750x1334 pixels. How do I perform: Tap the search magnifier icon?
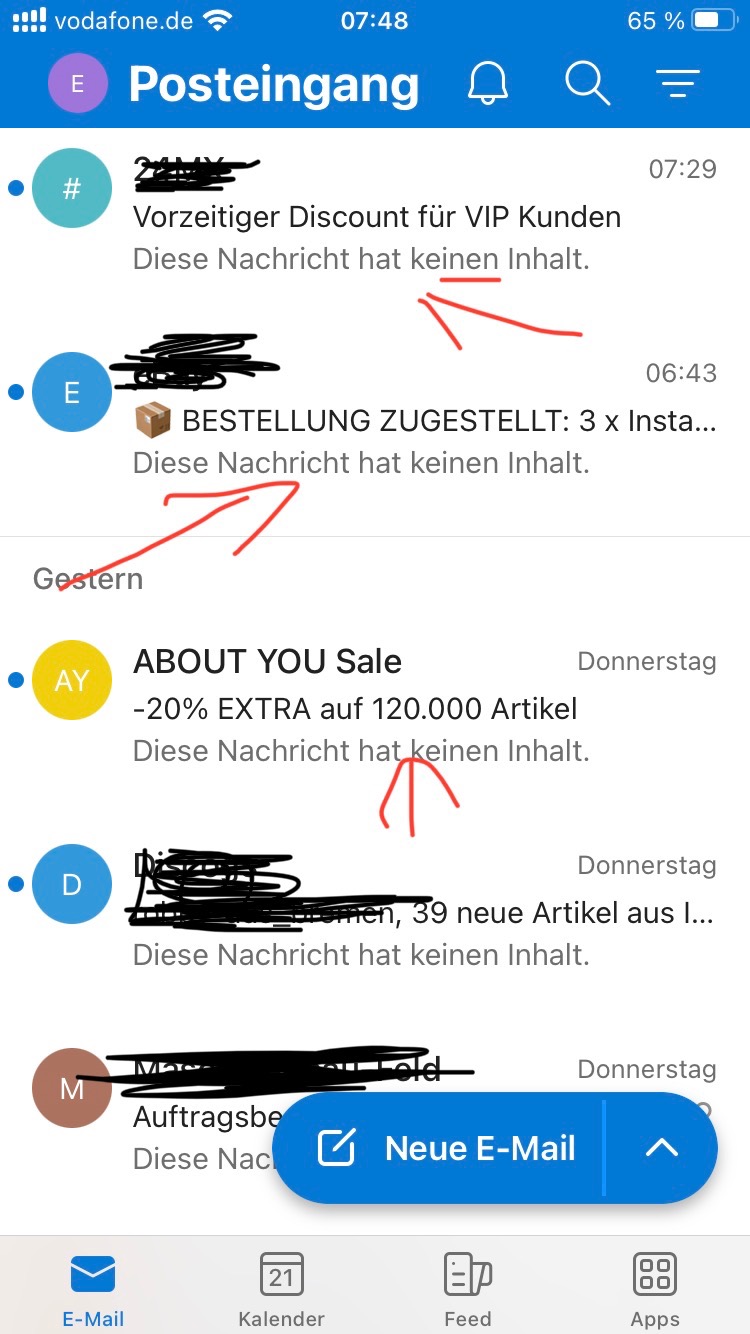pos(587,84)
